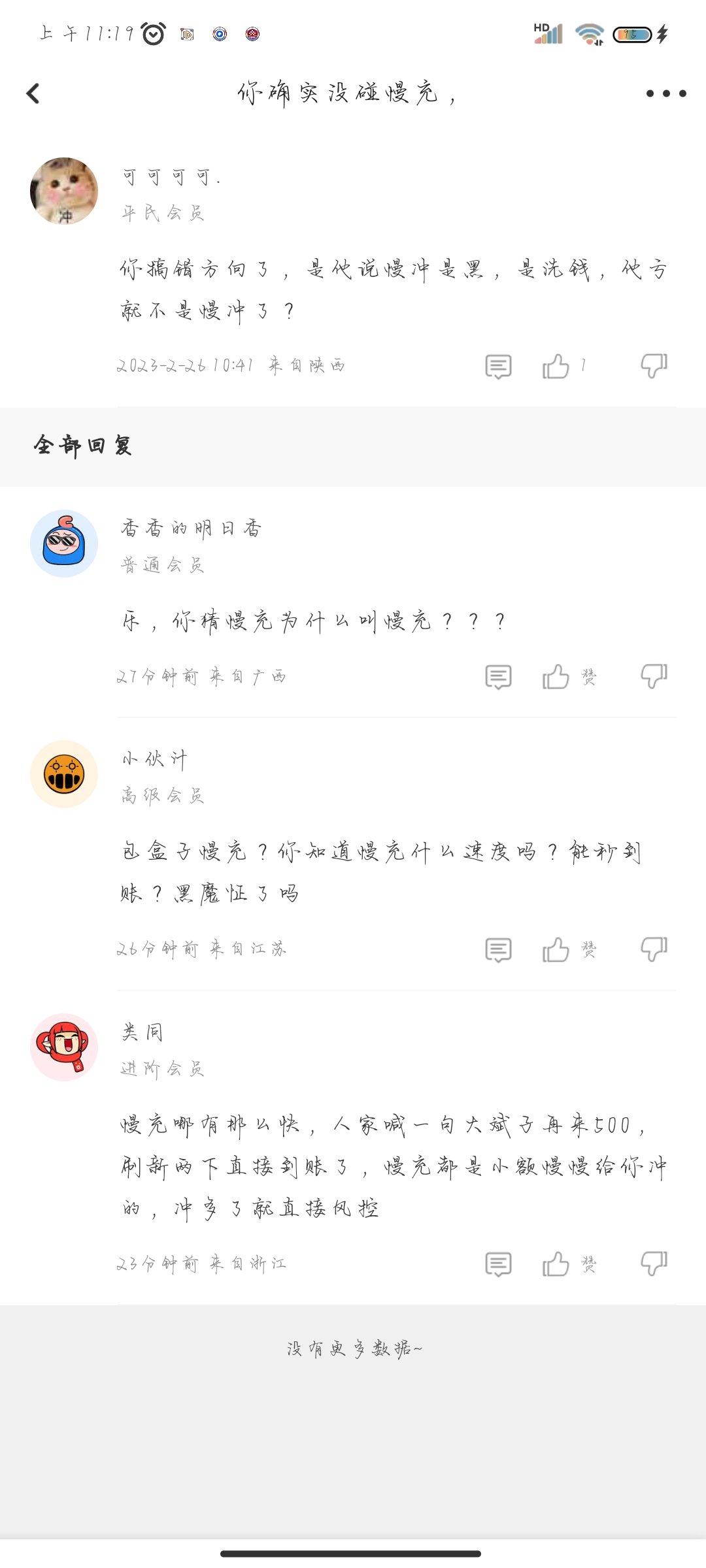Dislike 香香的明日香's reply
The width and height of the screenshot is (706, 1568).
click(x=654, y=677)
